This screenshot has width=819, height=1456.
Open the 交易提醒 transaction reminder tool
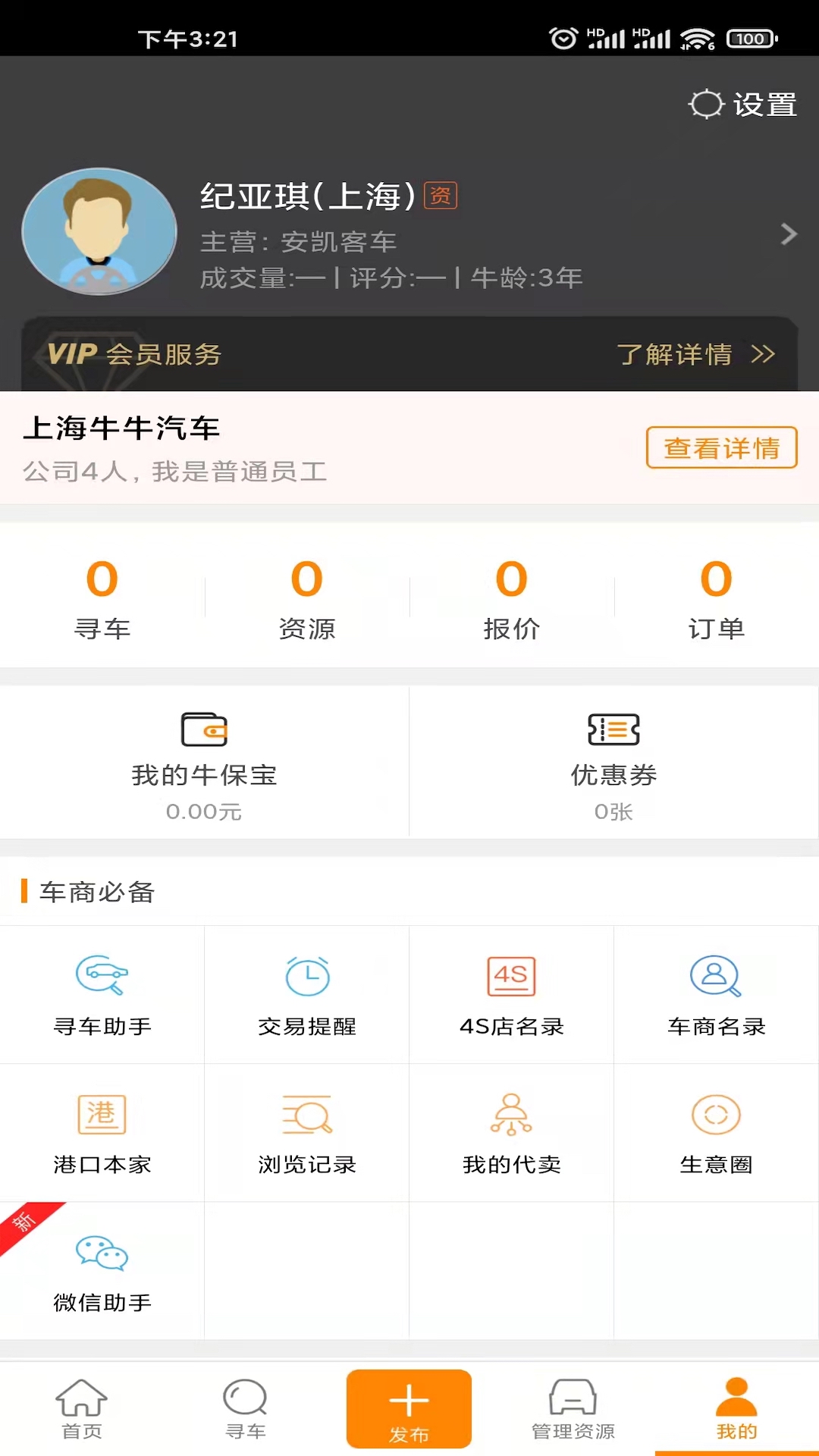(306, 993)
